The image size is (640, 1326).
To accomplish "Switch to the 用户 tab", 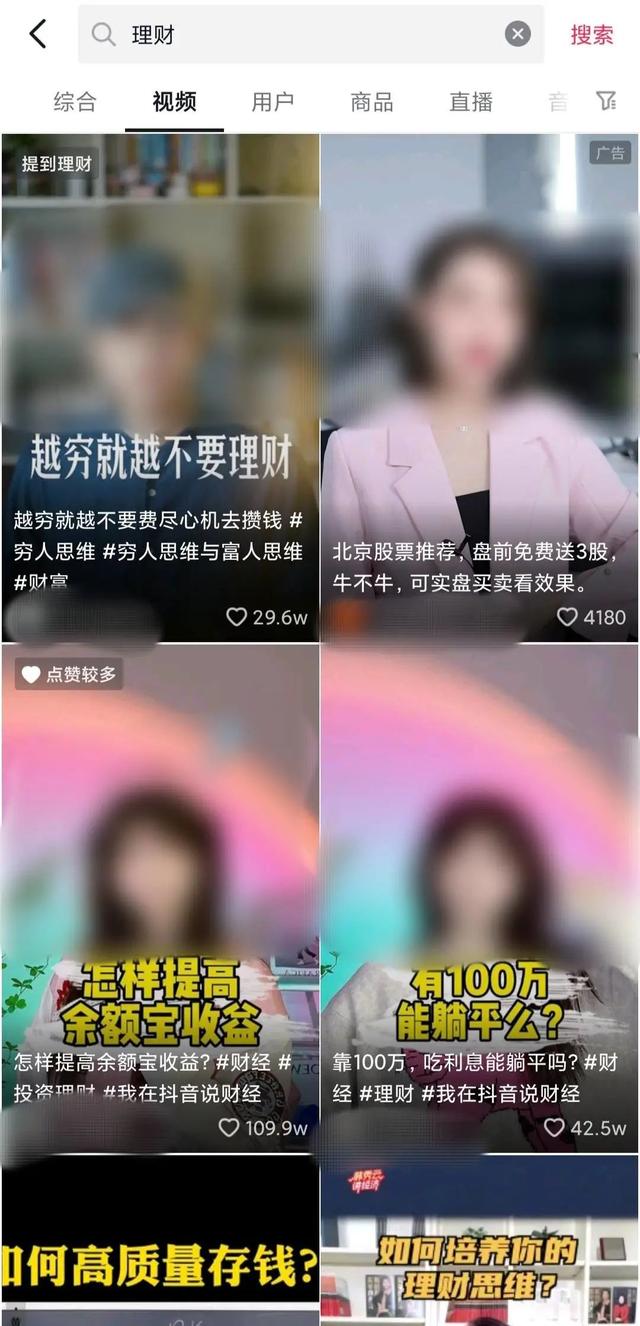I will pyautogui.click(x=273, y=101).
